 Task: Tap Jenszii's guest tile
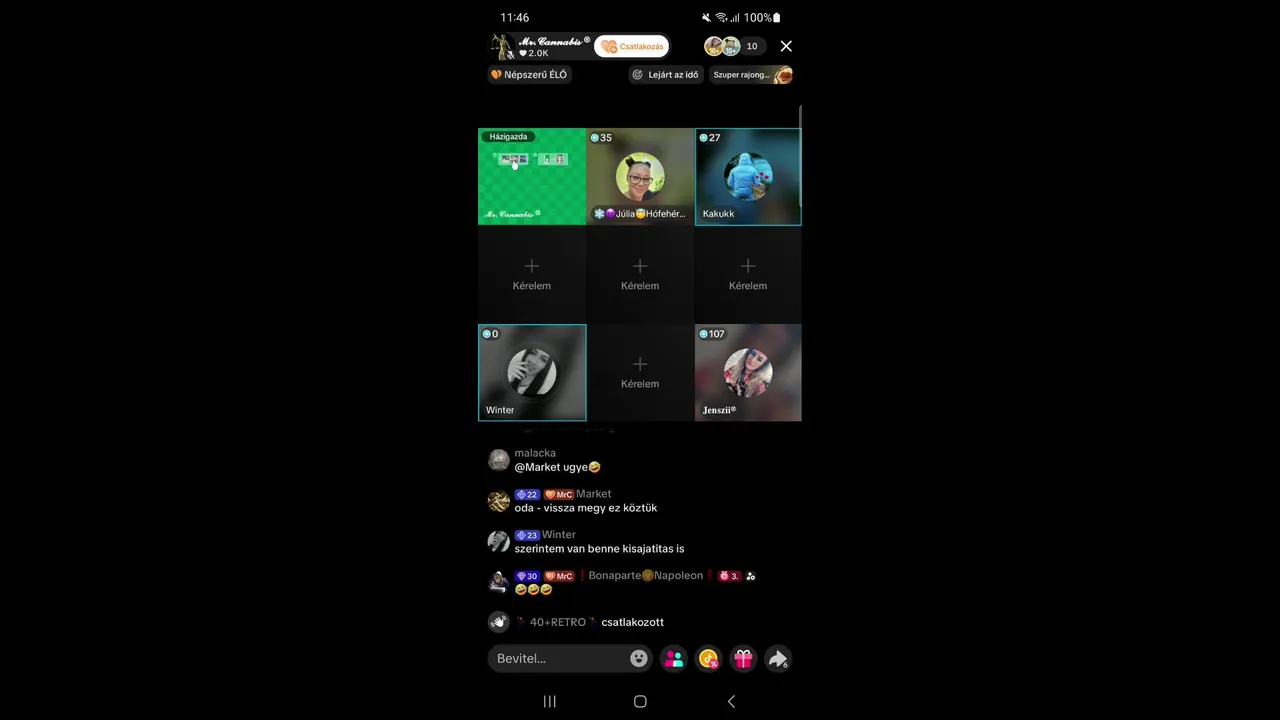[748, 372]
